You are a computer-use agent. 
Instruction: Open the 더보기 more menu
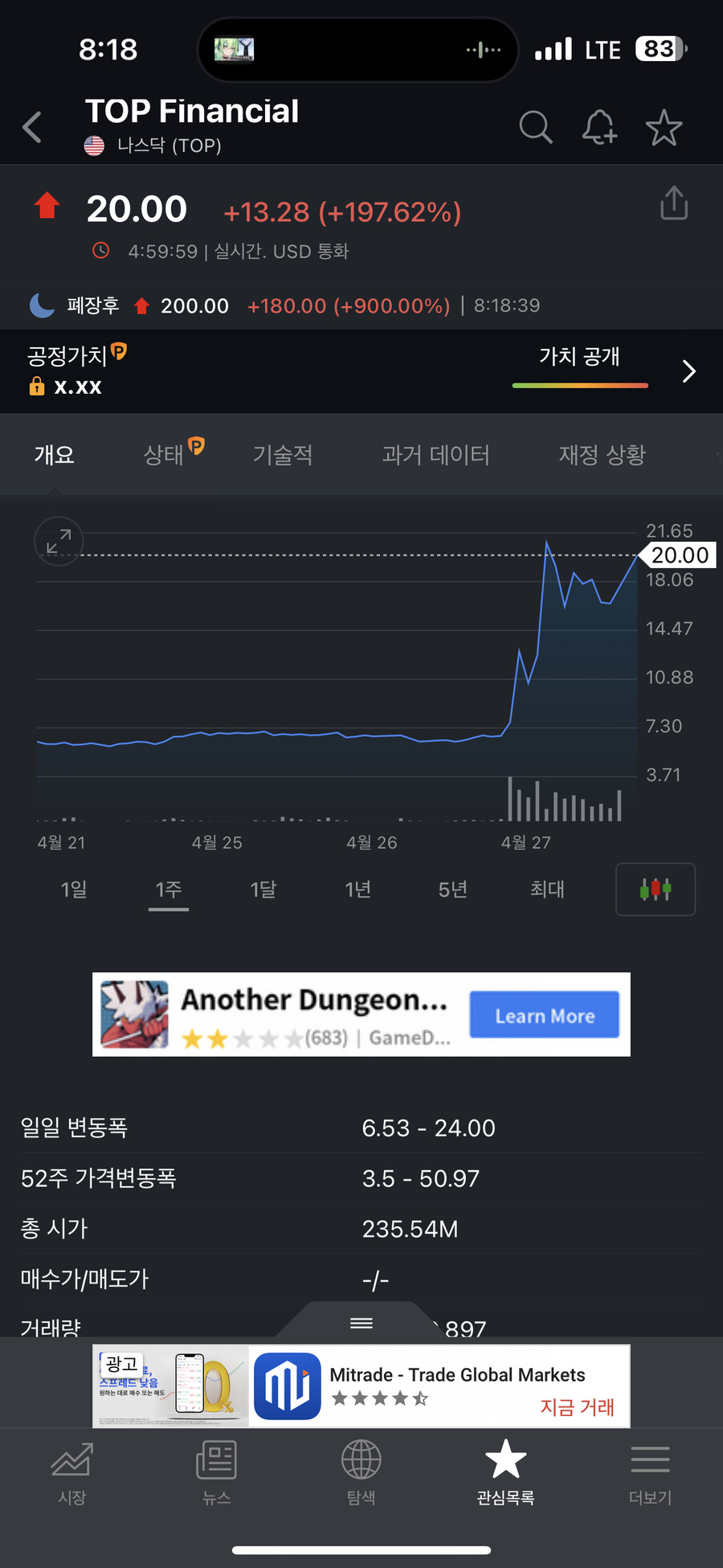pyautogui.click(x=650, y=1473)
